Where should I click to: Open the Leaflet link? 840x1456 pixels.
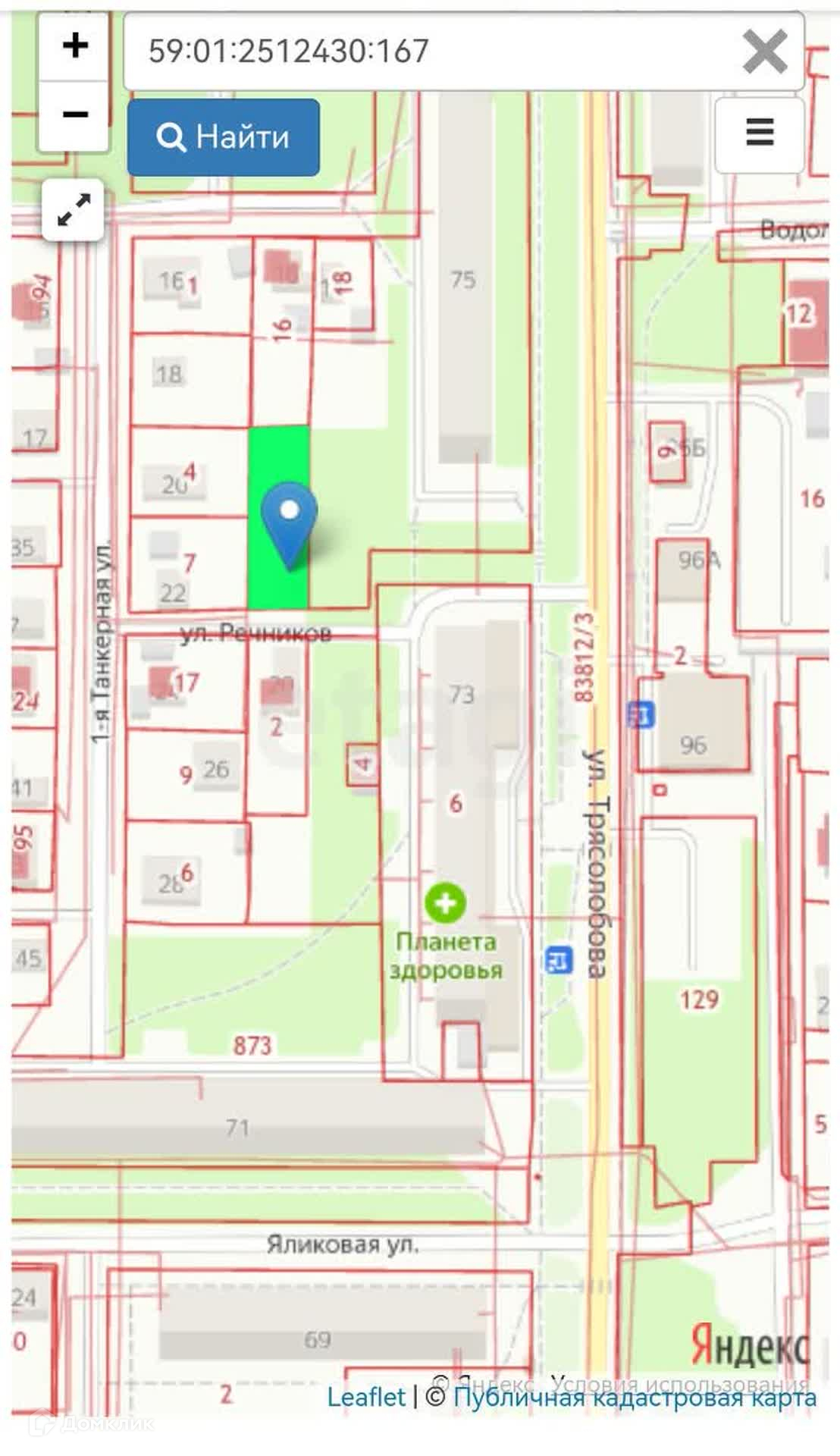[x=366, y=1397]
